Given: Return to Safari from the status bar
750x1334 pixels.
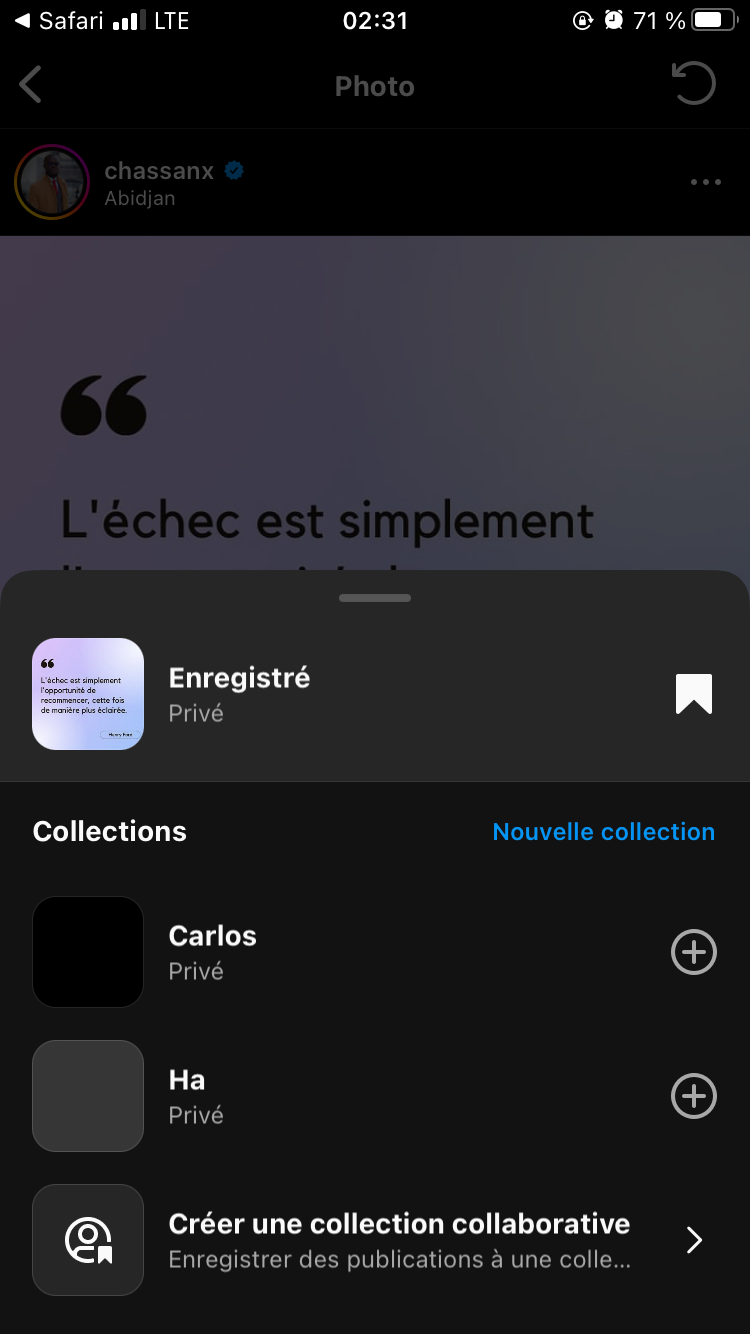Looking at the screenshot, I should coord(60,20).
